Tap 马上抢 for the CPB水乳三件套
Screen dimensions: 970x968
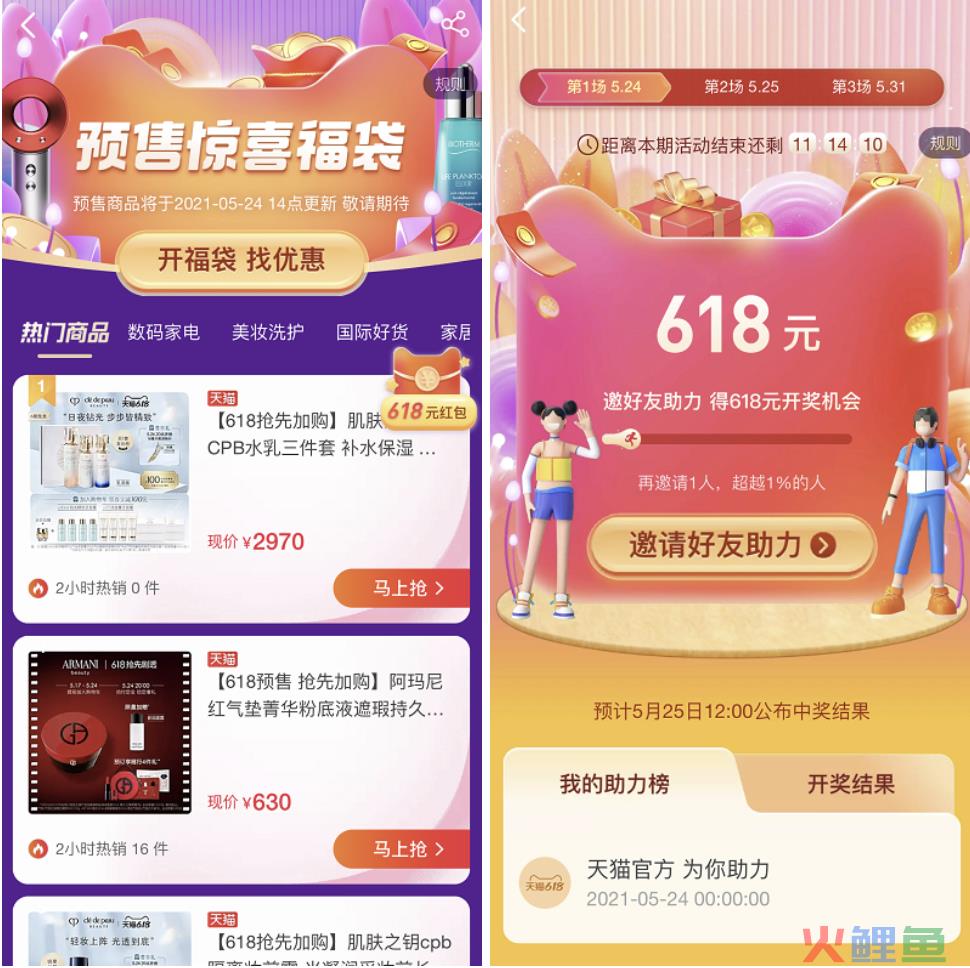tap(401, 588)
